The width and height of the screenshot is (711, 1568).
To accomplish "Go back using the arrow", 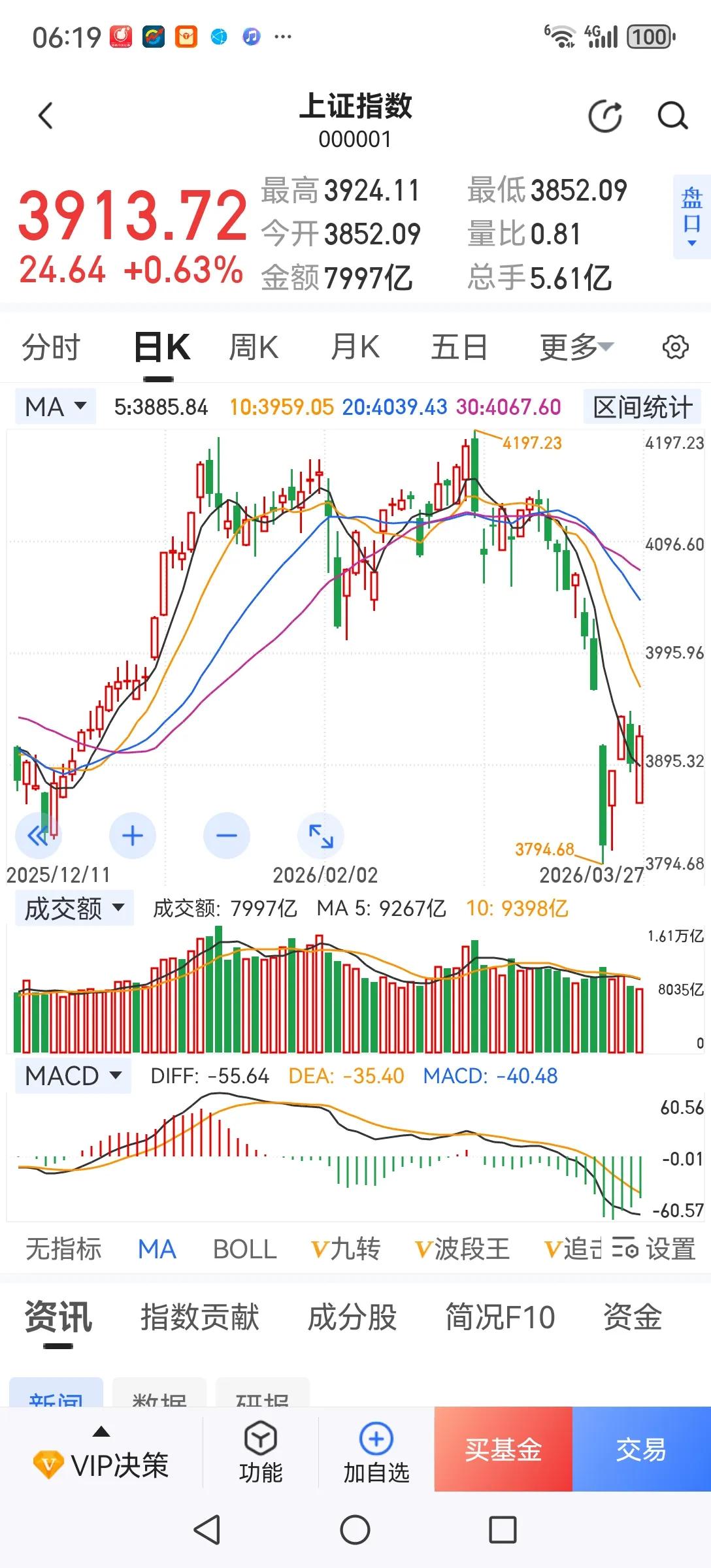I will click(44, 115).
